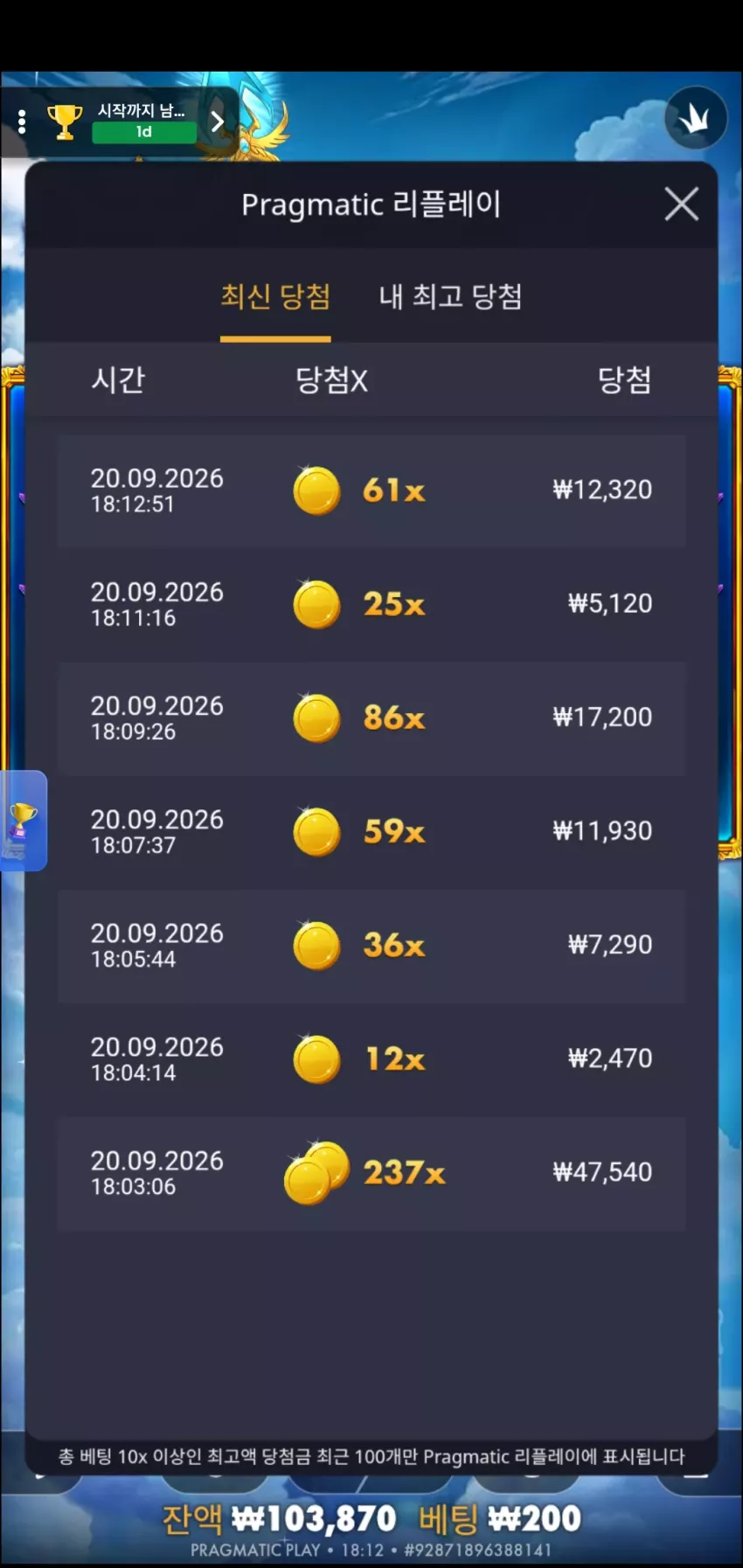Switch to the 내 최고 당첨 tab
Screen dimensions: 743x1568
[450, 296]
